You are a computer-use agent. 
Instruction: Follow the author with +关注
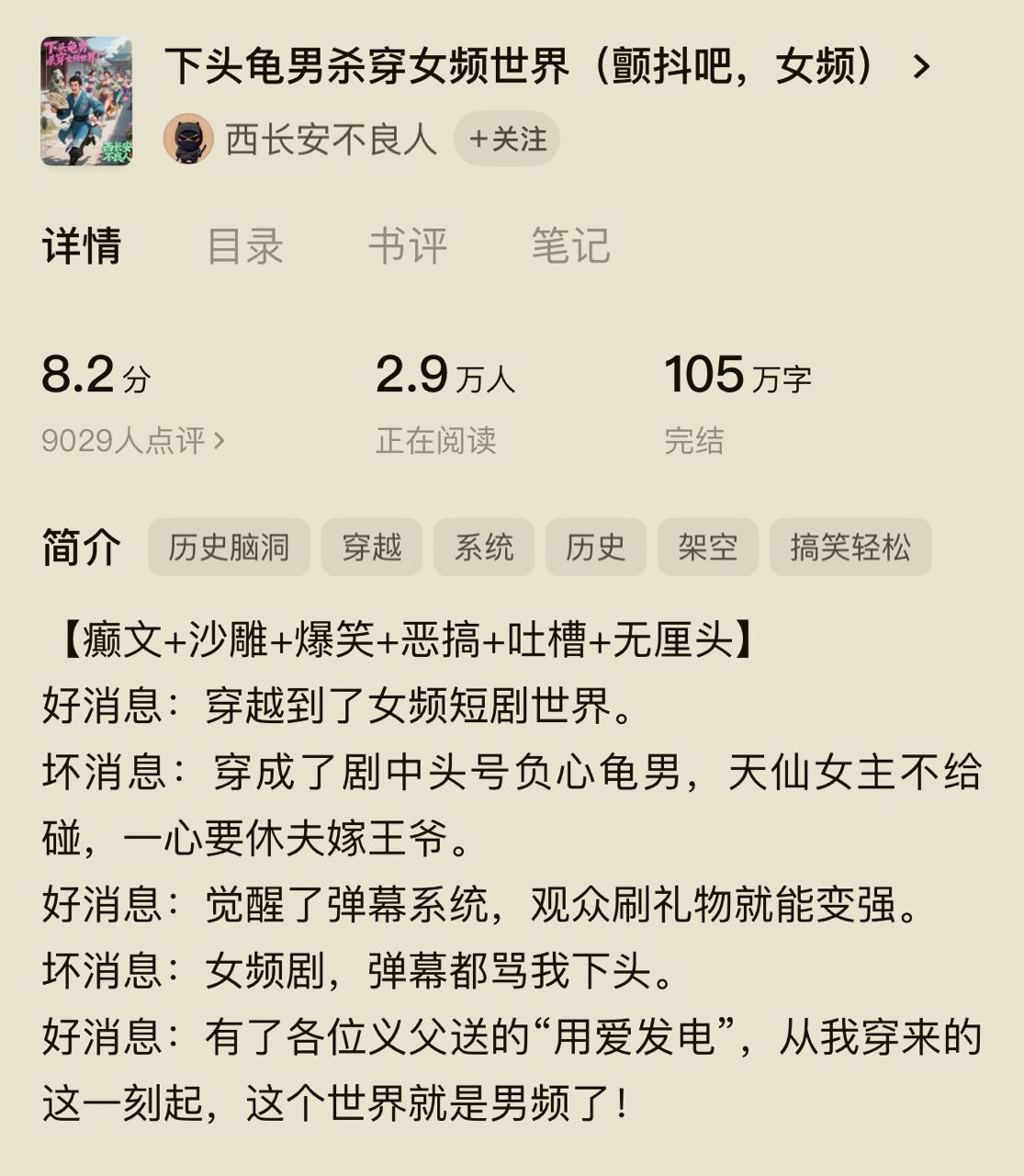point(507,140)
